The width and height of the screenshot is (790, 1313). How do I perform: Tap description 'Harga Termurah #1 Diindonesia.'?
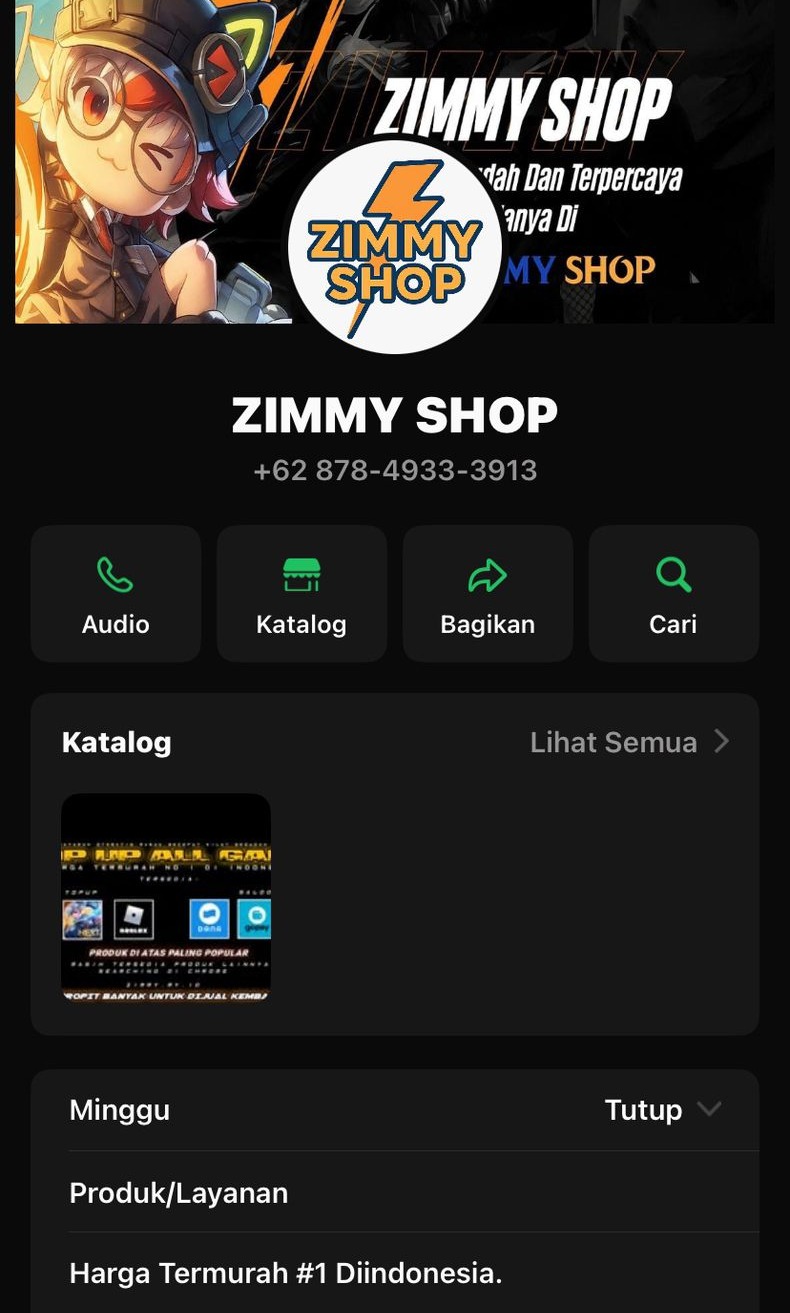[285, 1272]
